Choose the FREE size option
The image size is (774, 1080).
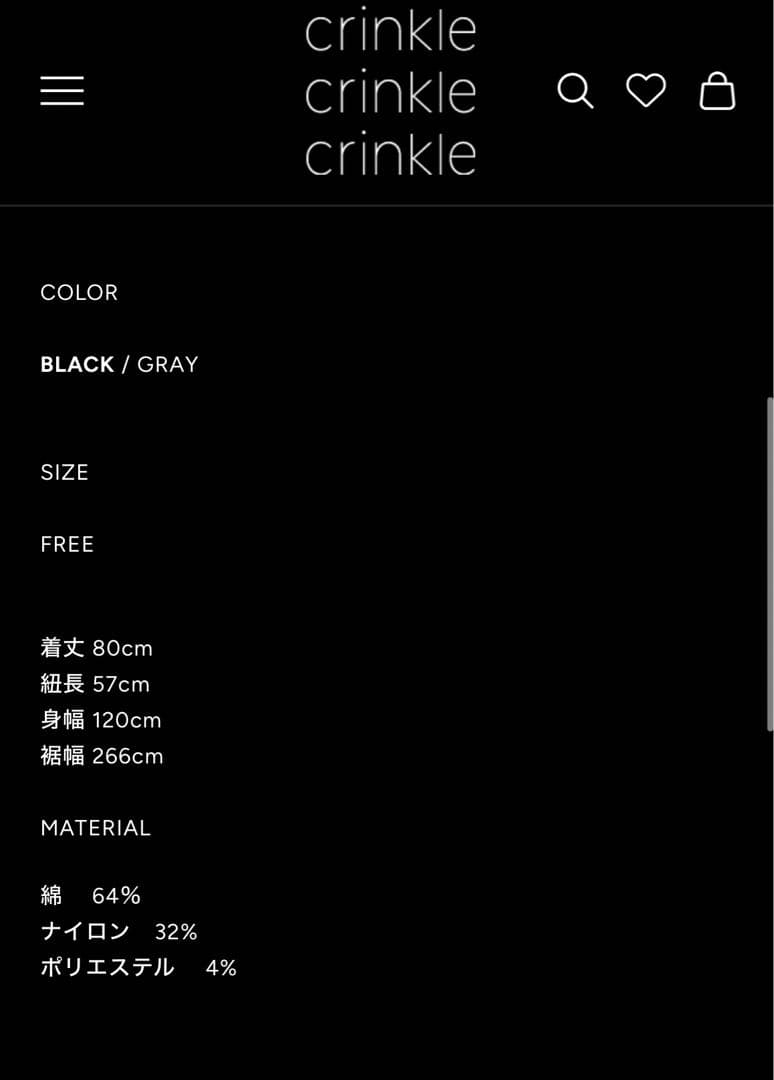(66, 544)
